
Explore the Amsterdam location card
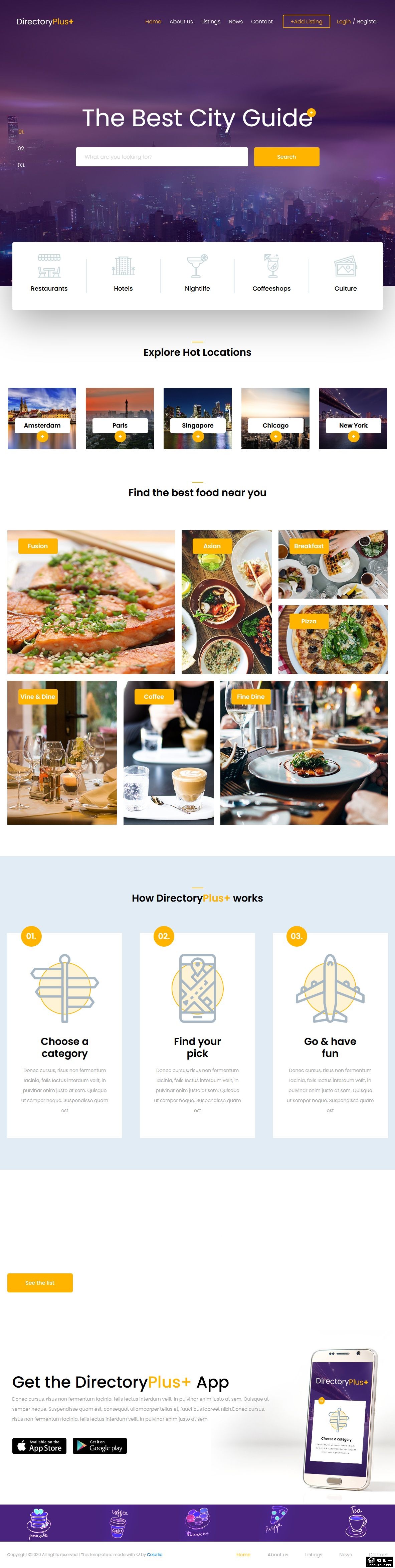pos(42,419)
